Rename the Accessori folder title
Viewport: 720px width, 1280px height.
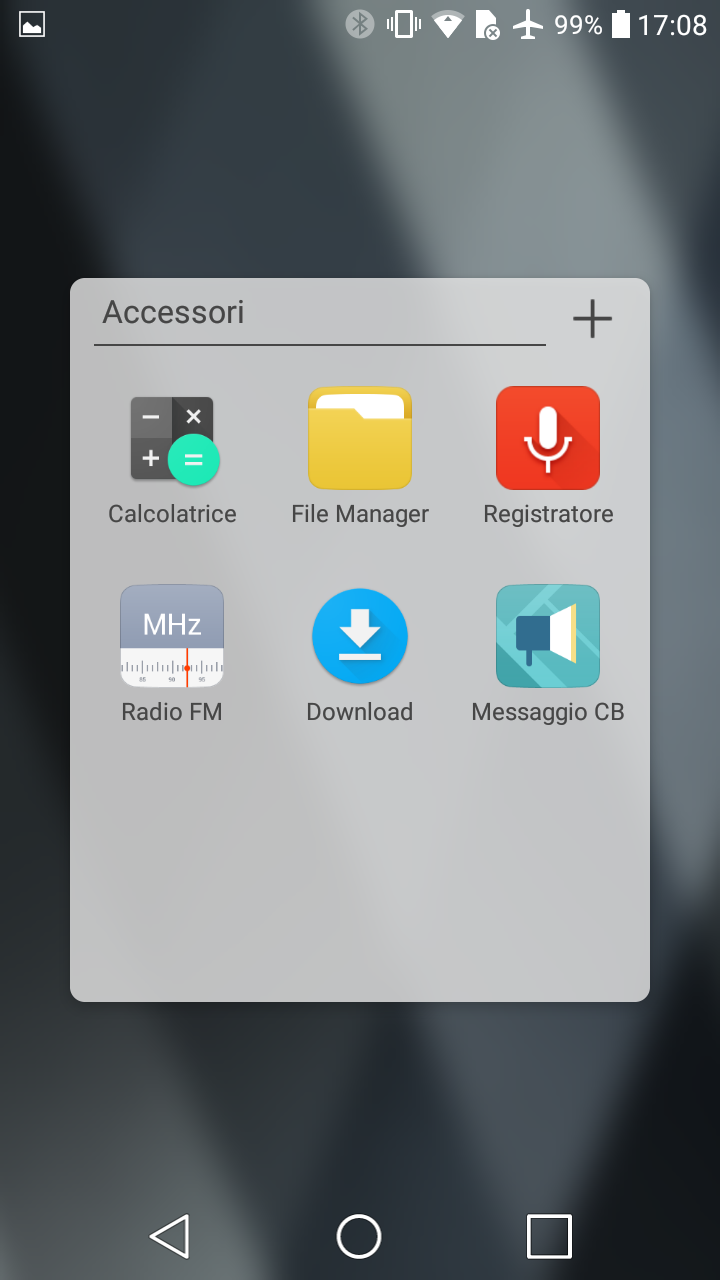coord(320,314)
